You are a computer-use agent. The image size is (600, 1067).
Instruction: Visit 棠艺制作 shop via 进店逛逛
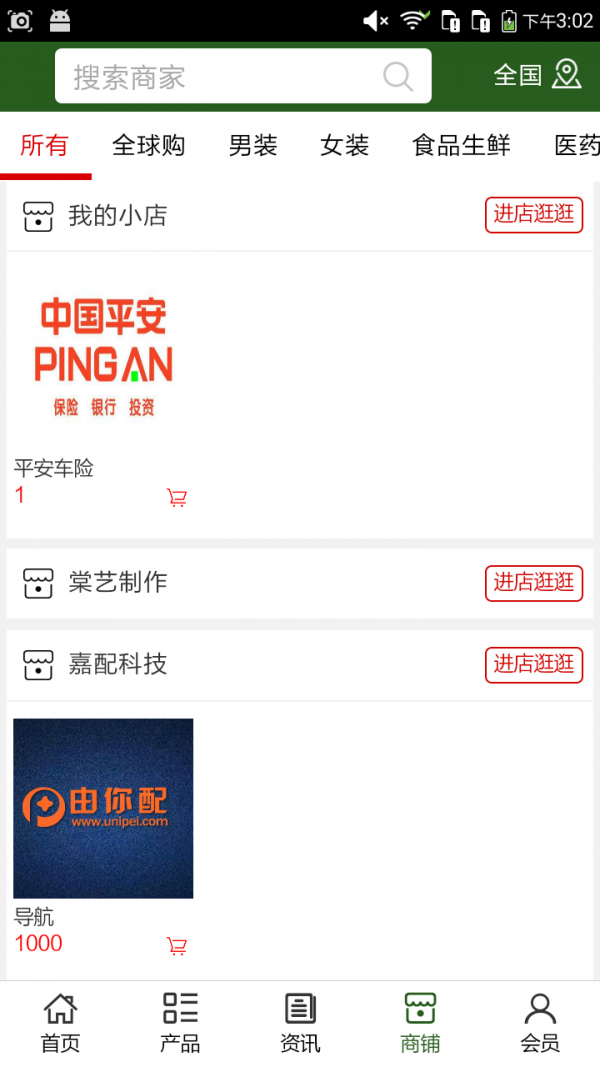coord(534,583)
